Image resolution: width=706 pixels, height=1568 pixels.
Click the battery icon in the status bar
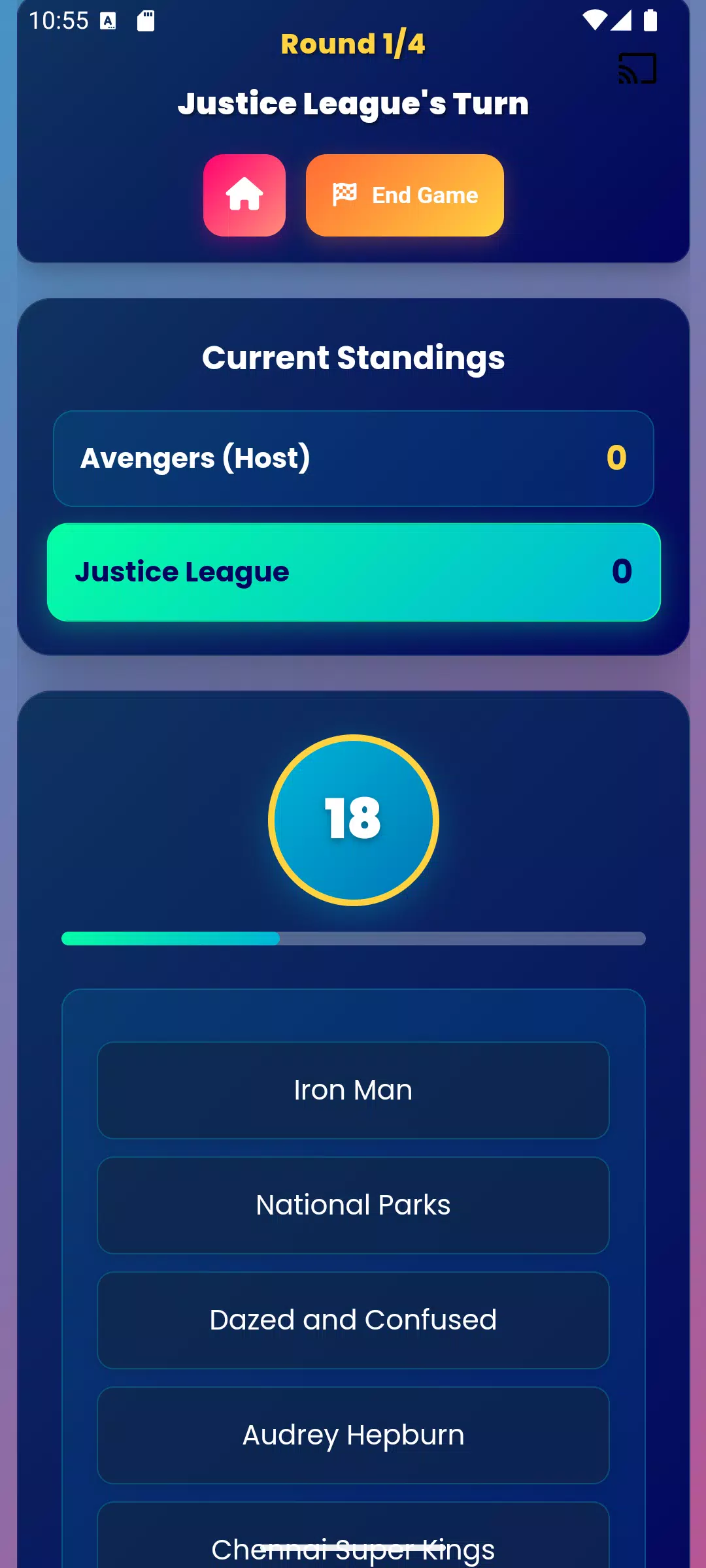[650, 20]
